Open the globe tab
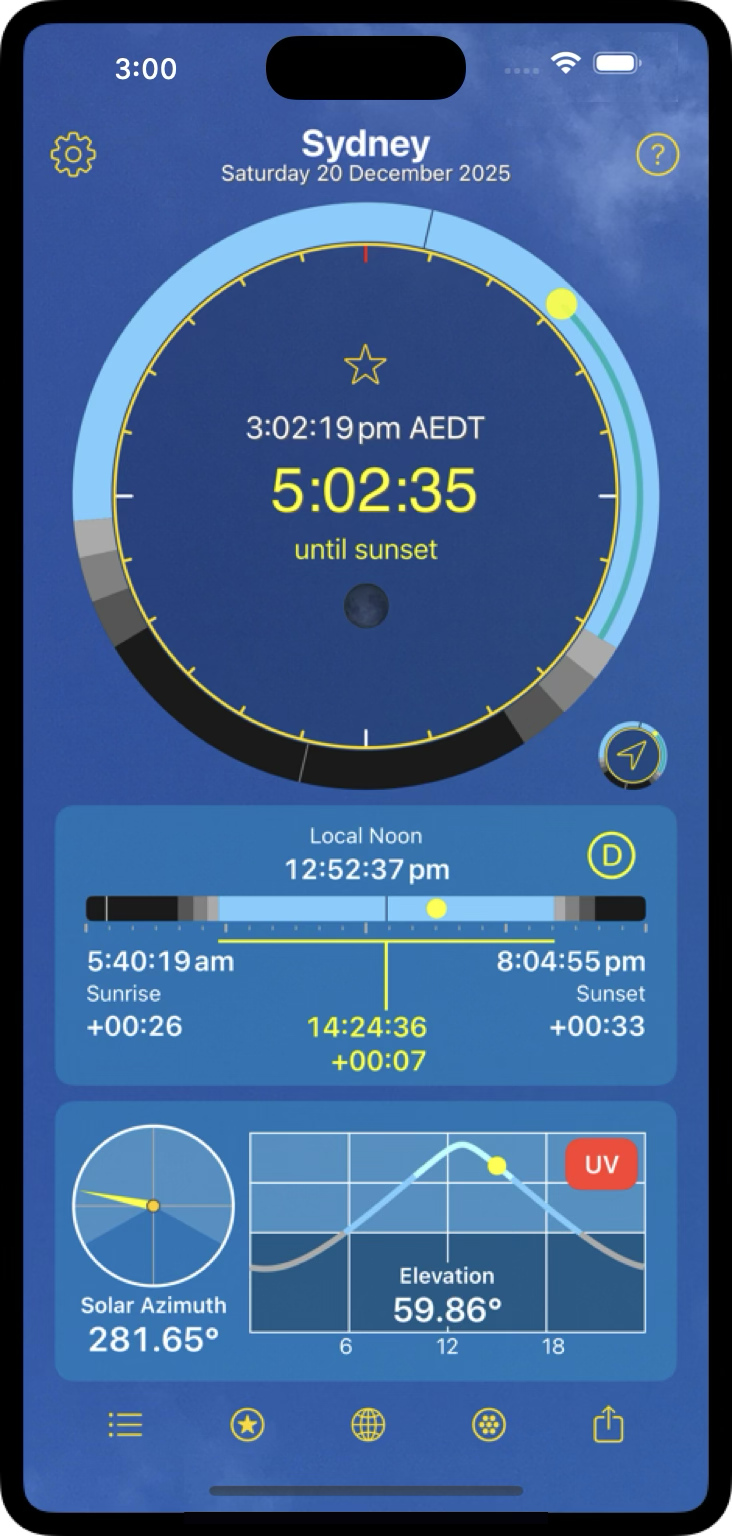The width and height of the screenshot is (732, 1536). (368, 1425)
